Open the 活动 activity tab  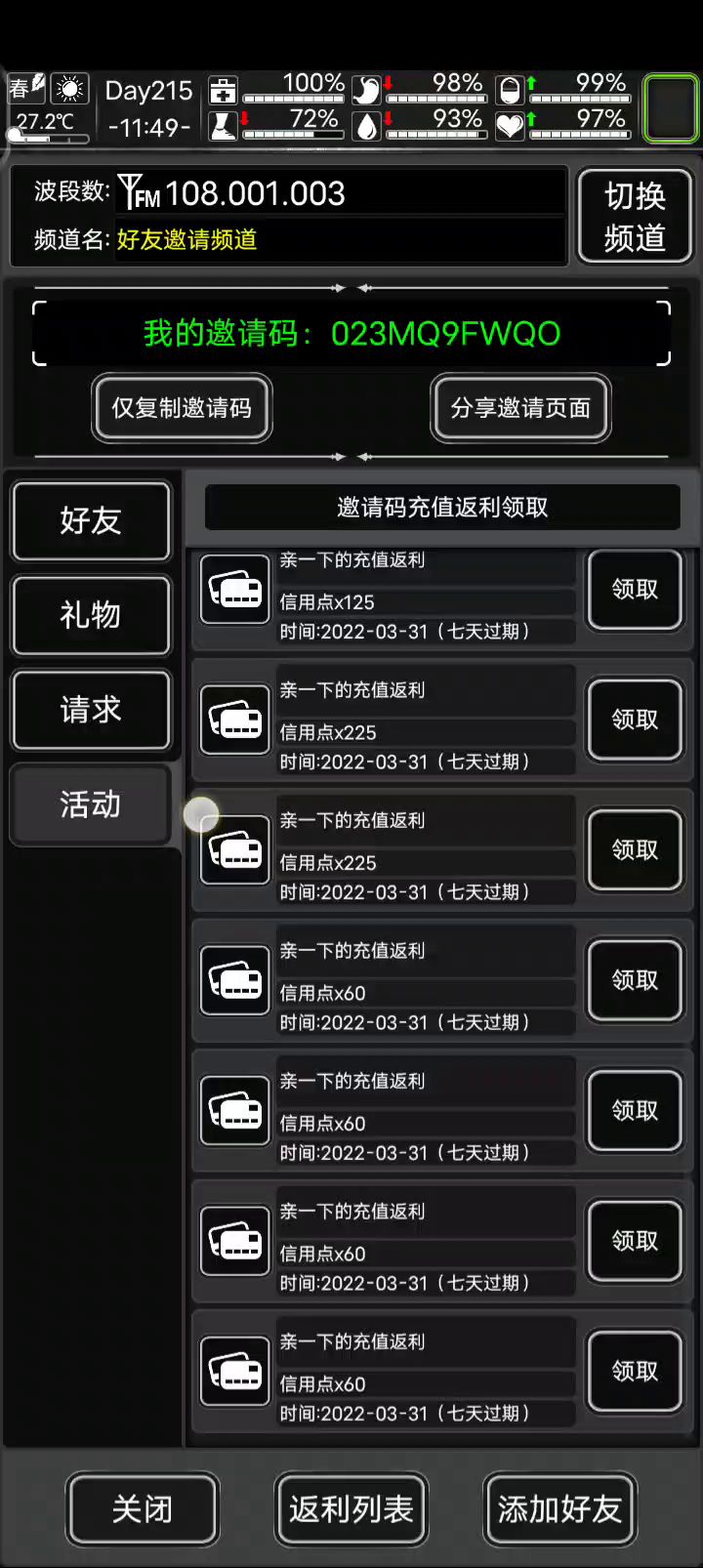(x=91, y=805)
